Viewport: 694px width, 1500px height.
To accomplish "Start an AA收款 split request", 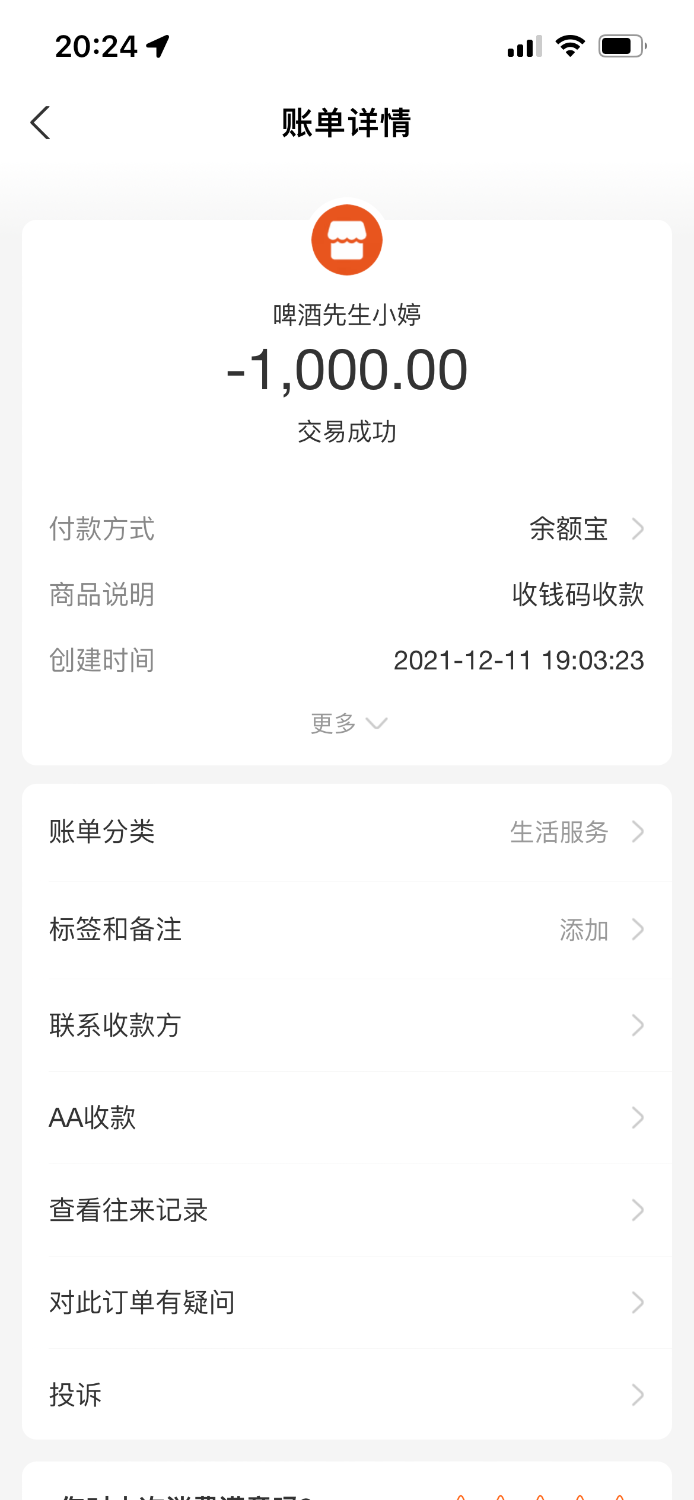I will pyautogui.click(x=346, y=1118).
